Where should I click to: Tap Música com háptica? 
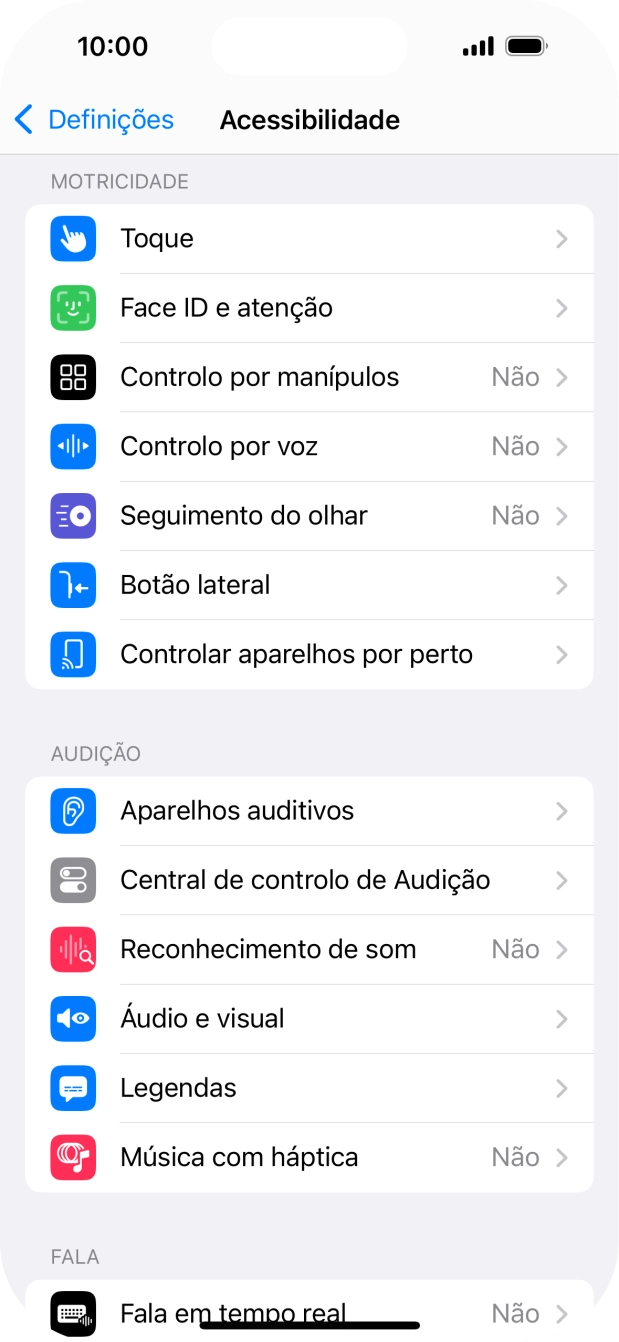point(309,1157)
